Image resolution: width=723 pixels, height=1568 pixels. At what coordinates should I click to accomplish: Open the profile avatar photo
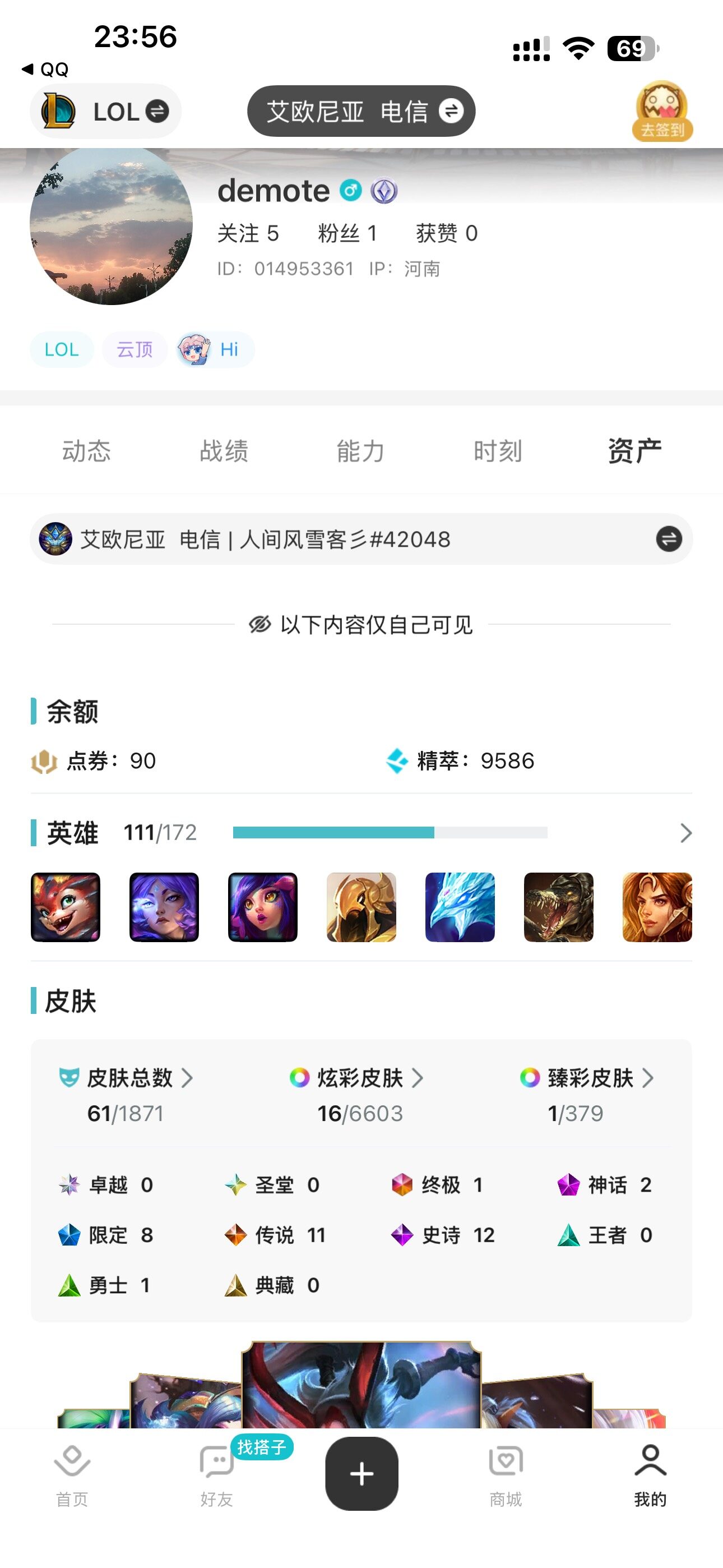[112, 226]
